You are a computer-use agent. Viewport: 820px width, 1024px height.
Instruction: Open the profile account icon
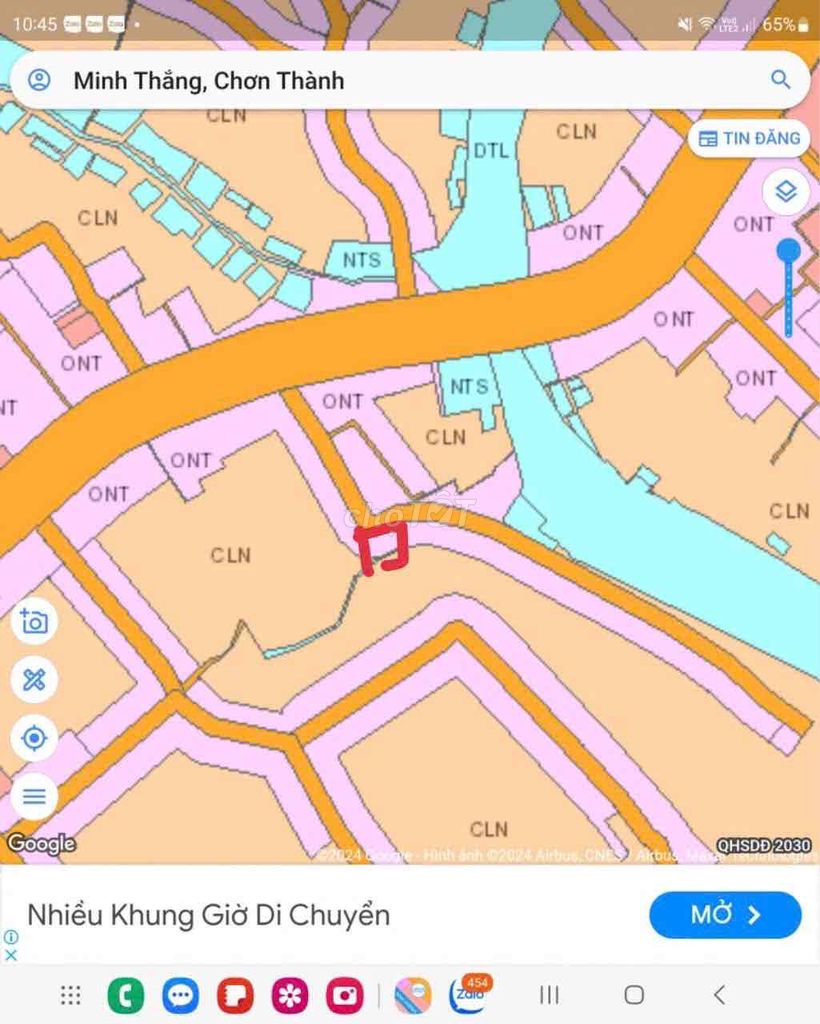pyautogui.click(x=39, y=80)
